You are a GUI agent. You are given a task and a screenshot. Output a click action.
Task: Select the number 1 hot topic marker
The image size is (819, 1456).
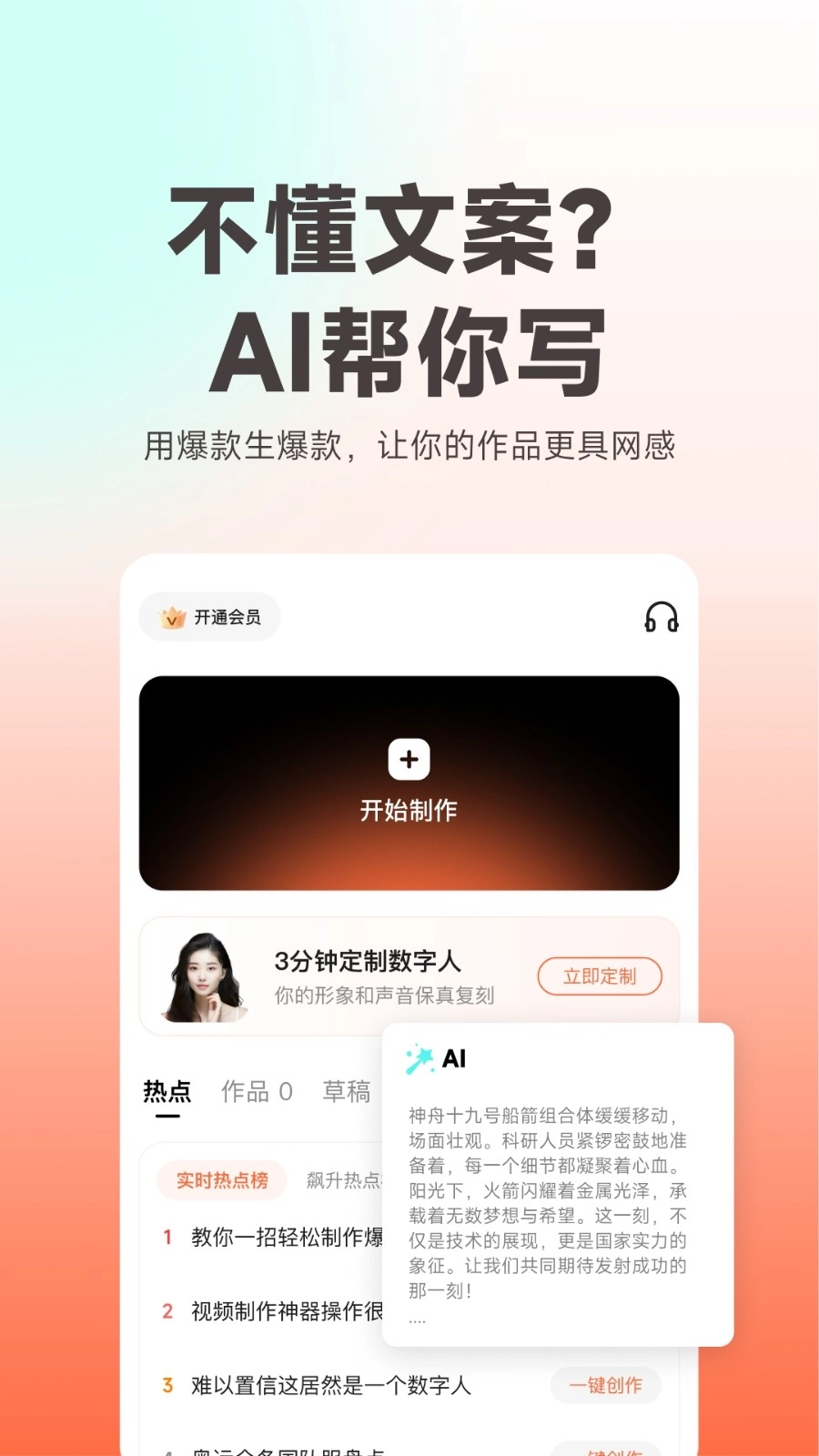coord(167,1238)
